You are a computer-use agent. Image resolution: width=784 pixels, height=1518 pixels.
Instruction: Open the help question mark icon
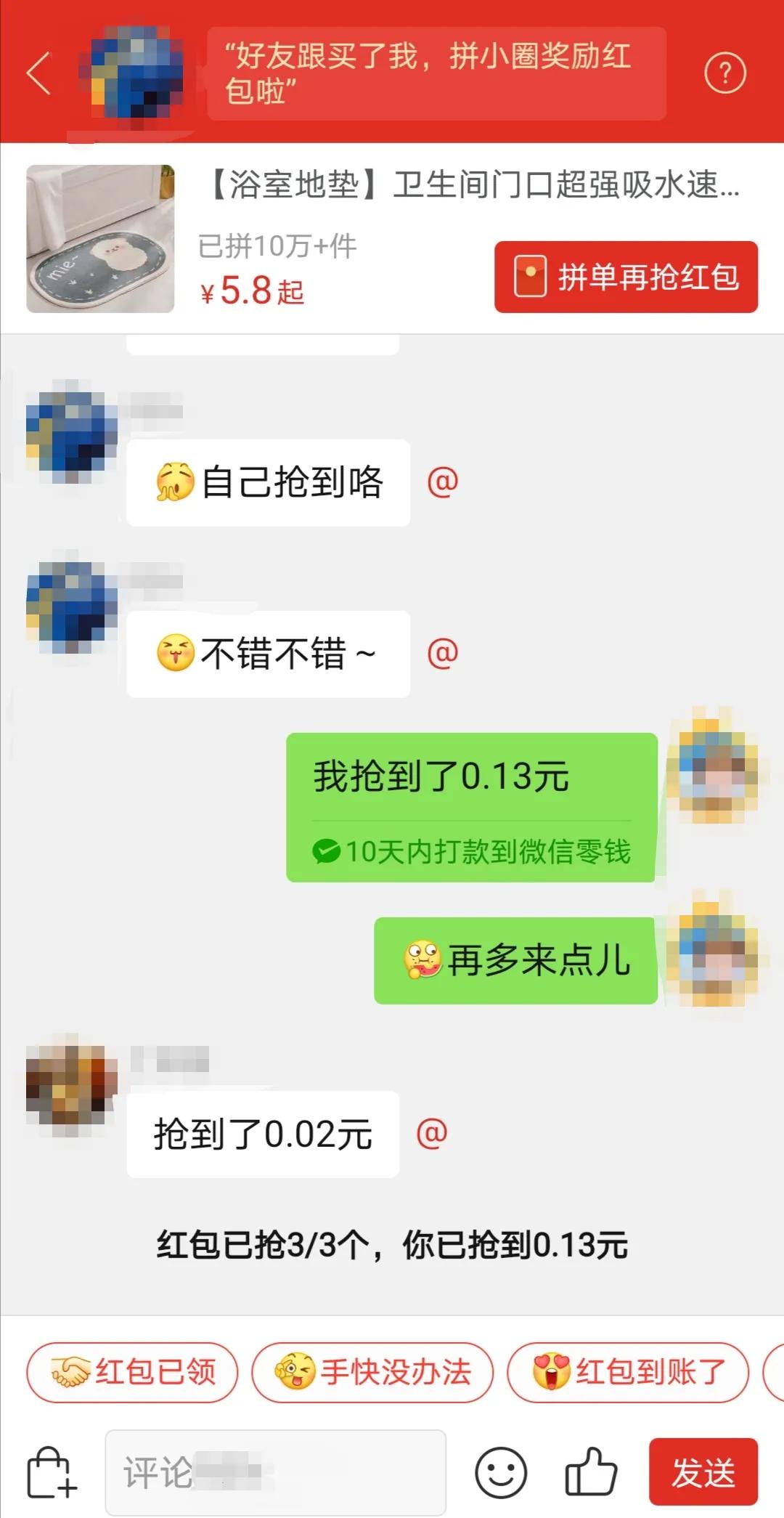(x=724, y=73)
